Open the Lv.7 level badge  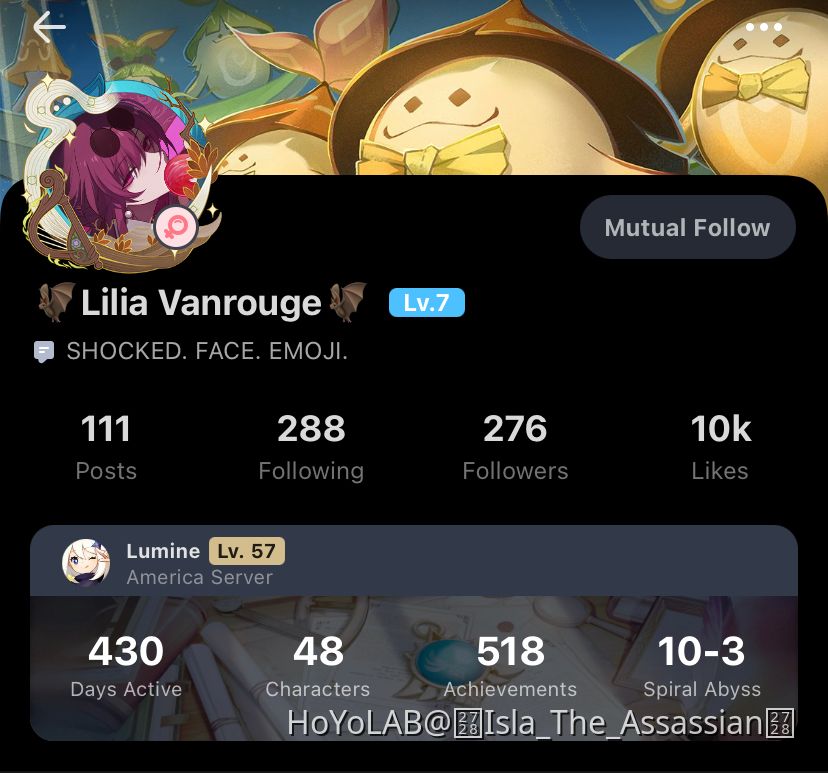pyautogui.click(x=426, y=303)
